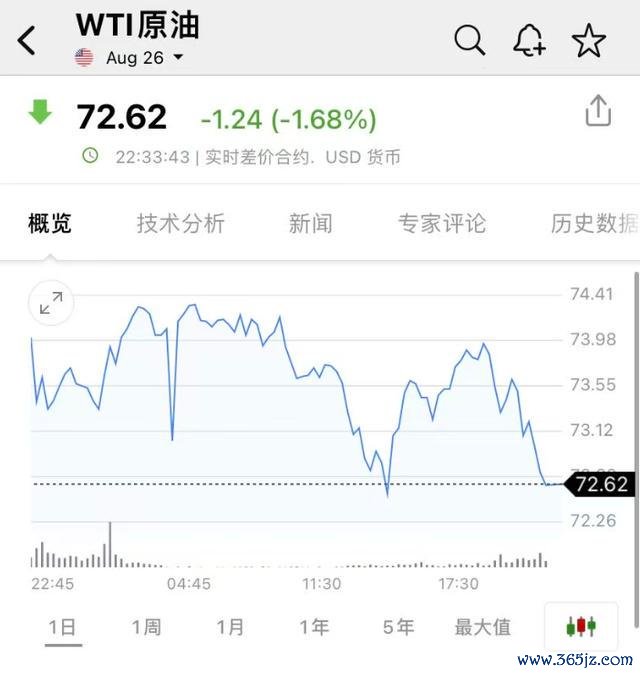Switch to candlestick chart type
Image resolution: width=640 pixels, height=675 pixels.
click(581, 626)
